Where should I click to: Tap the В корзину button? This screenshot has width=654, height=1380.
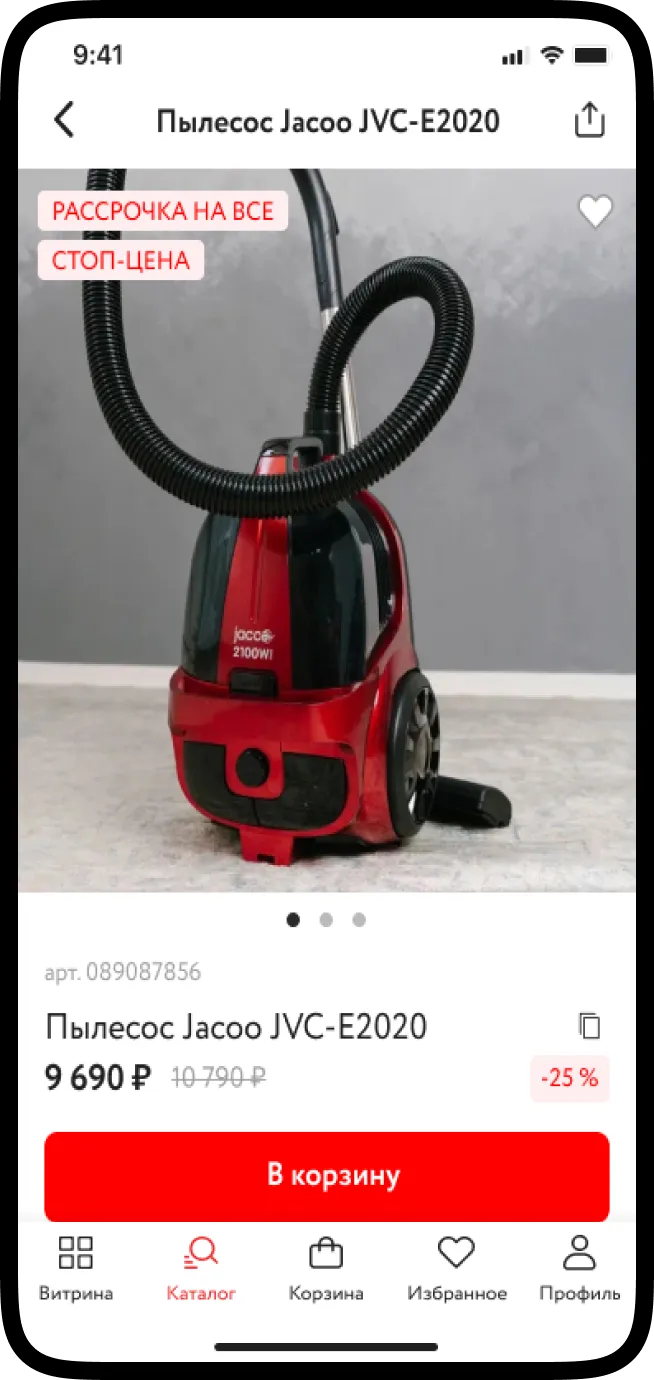click(327, 1176)
